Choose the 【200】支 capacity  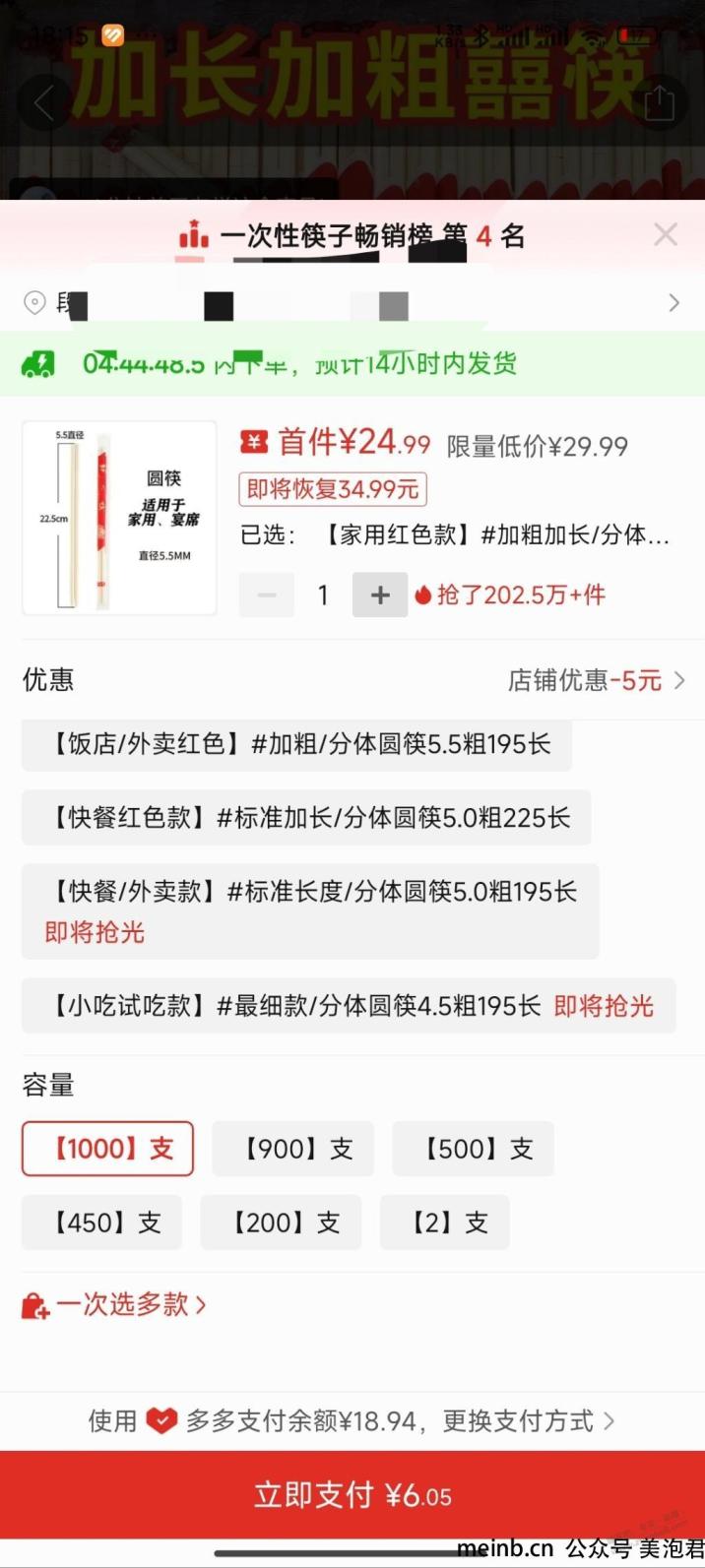[281, 1223]
